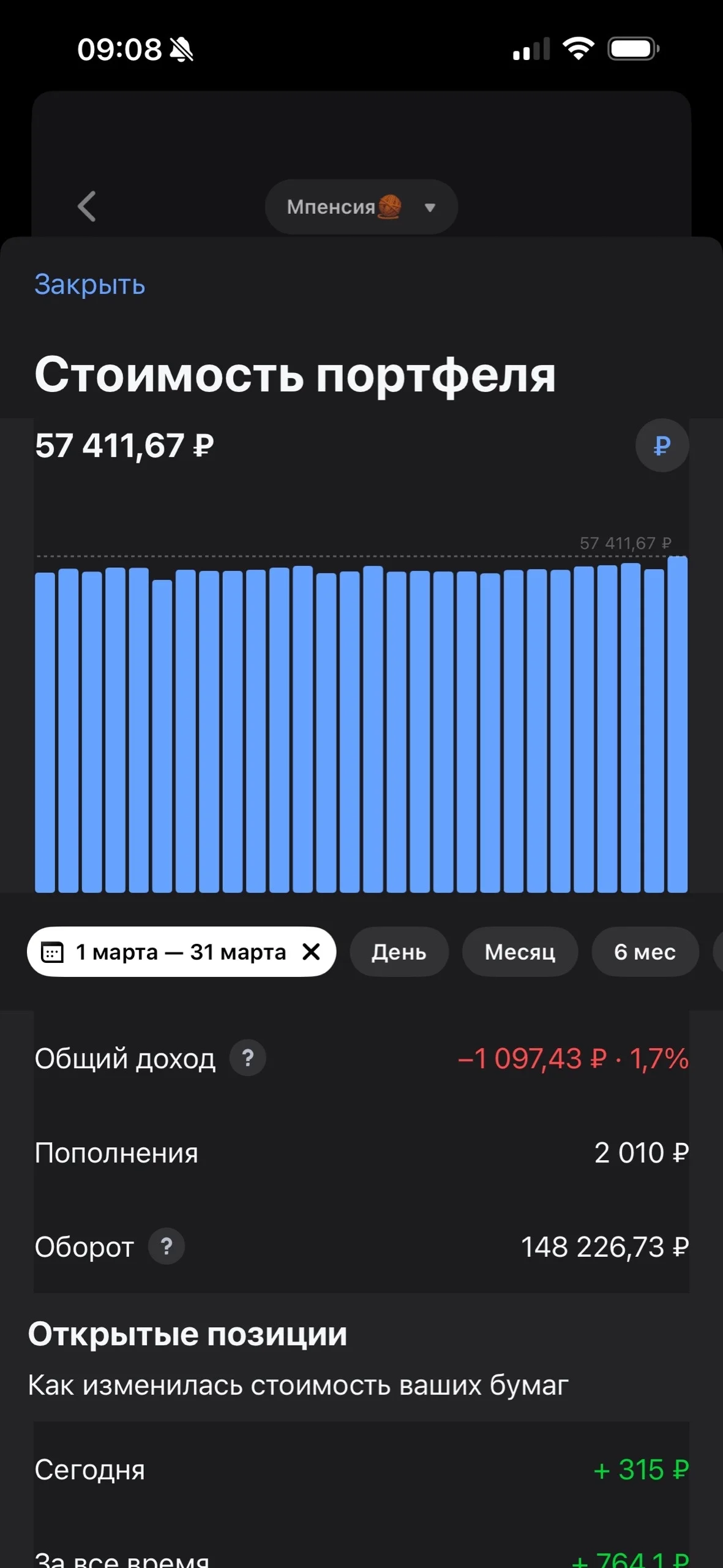This screenshot has width=723, height=1568.
Task: Show help for Общий доход
Action: pyautogui.click(x=247, y=1058)
